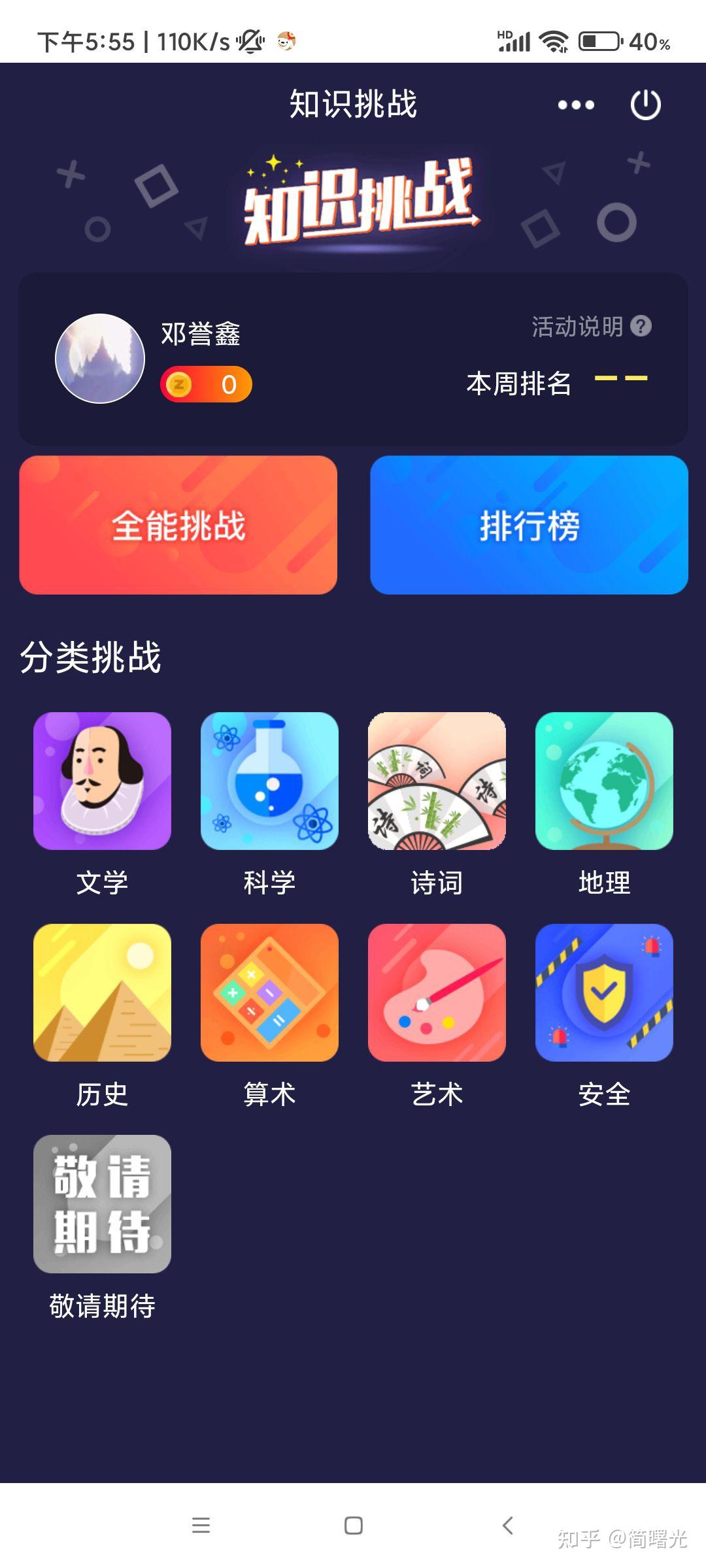Open the three-dot more options menu
Viewport: 706px width, 1568px height.
click(576, 105)
